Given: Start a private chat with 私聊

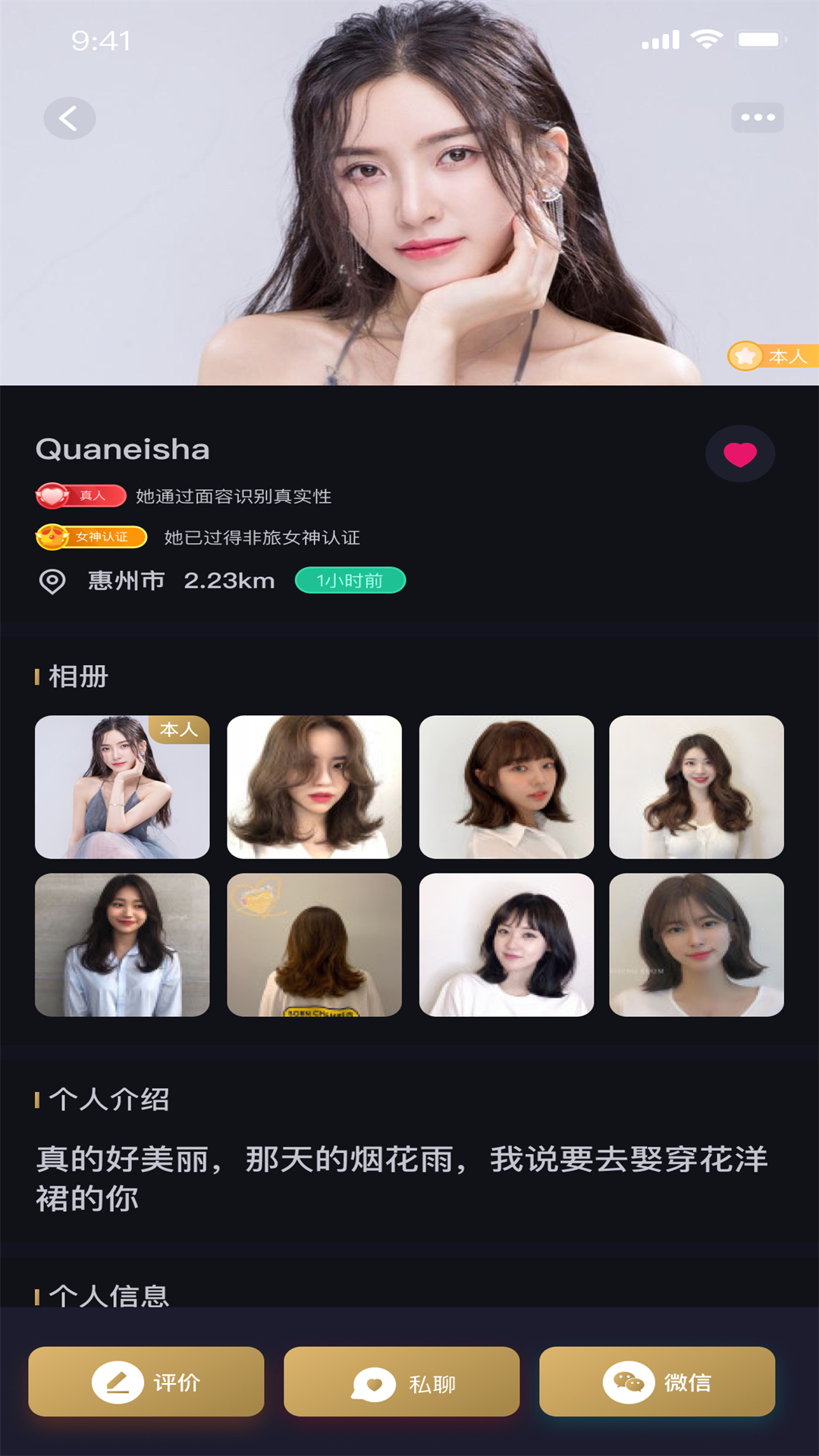Looking at the screenshot, I should pos(402,1382).
